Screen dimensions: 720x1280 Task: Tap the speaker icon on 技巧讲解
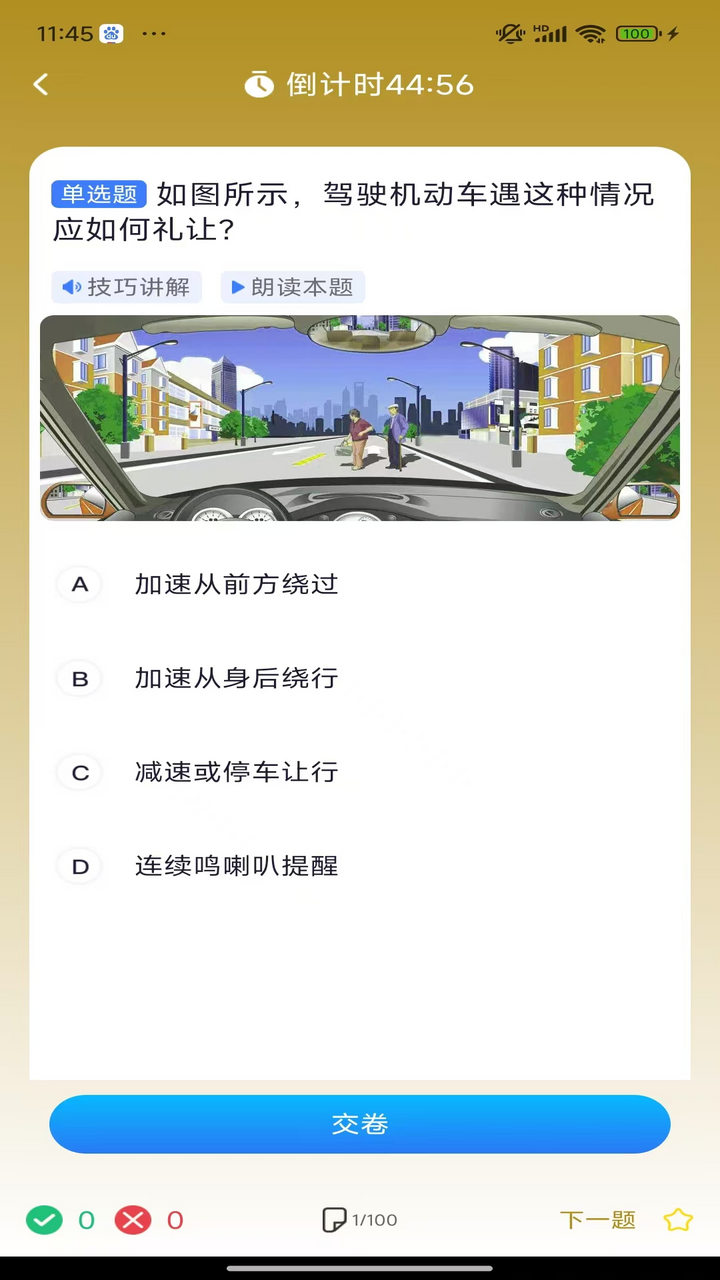coord(70,287)
